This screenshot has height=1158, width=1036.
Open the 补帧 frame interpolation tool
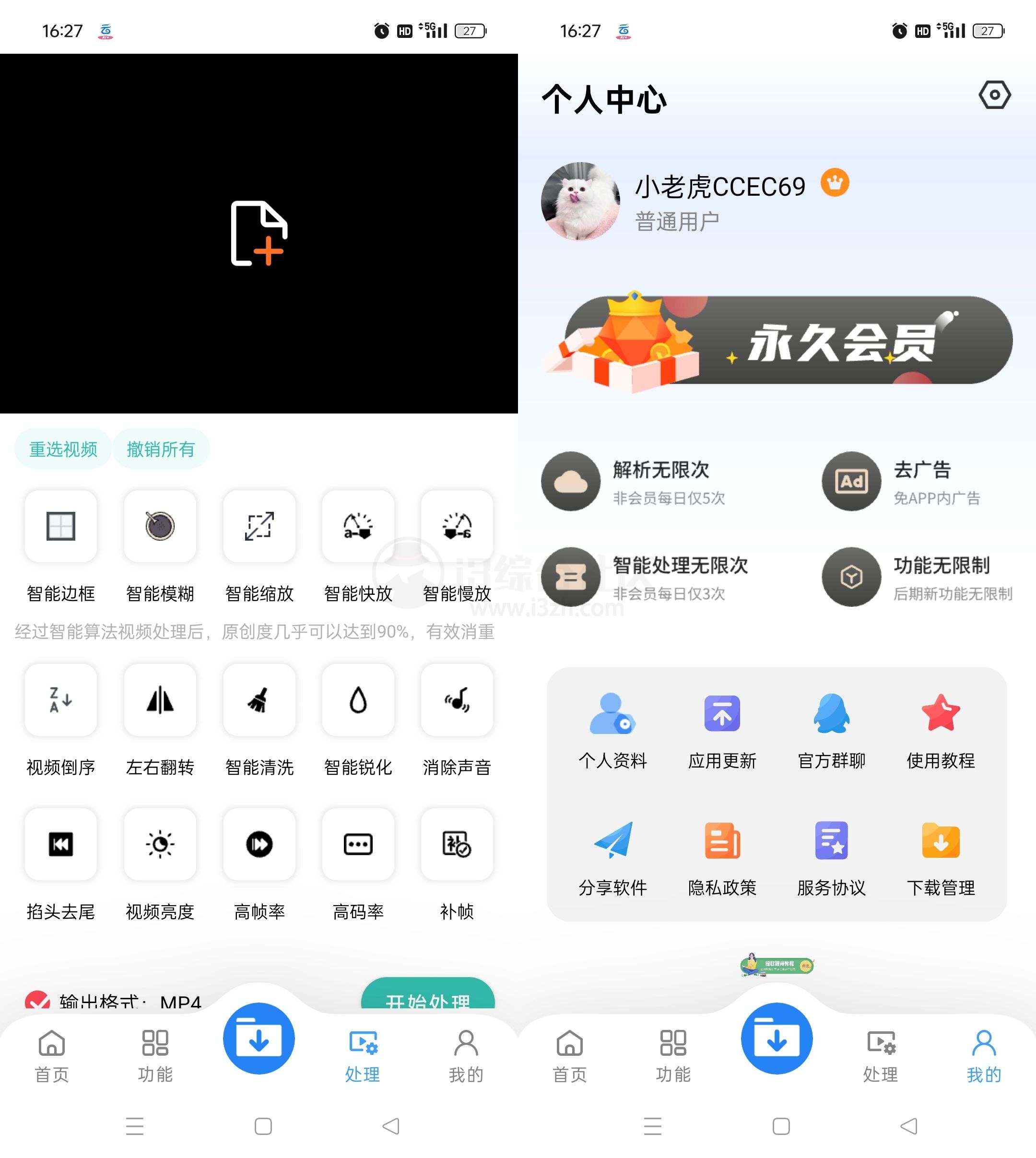coord(457,844)
